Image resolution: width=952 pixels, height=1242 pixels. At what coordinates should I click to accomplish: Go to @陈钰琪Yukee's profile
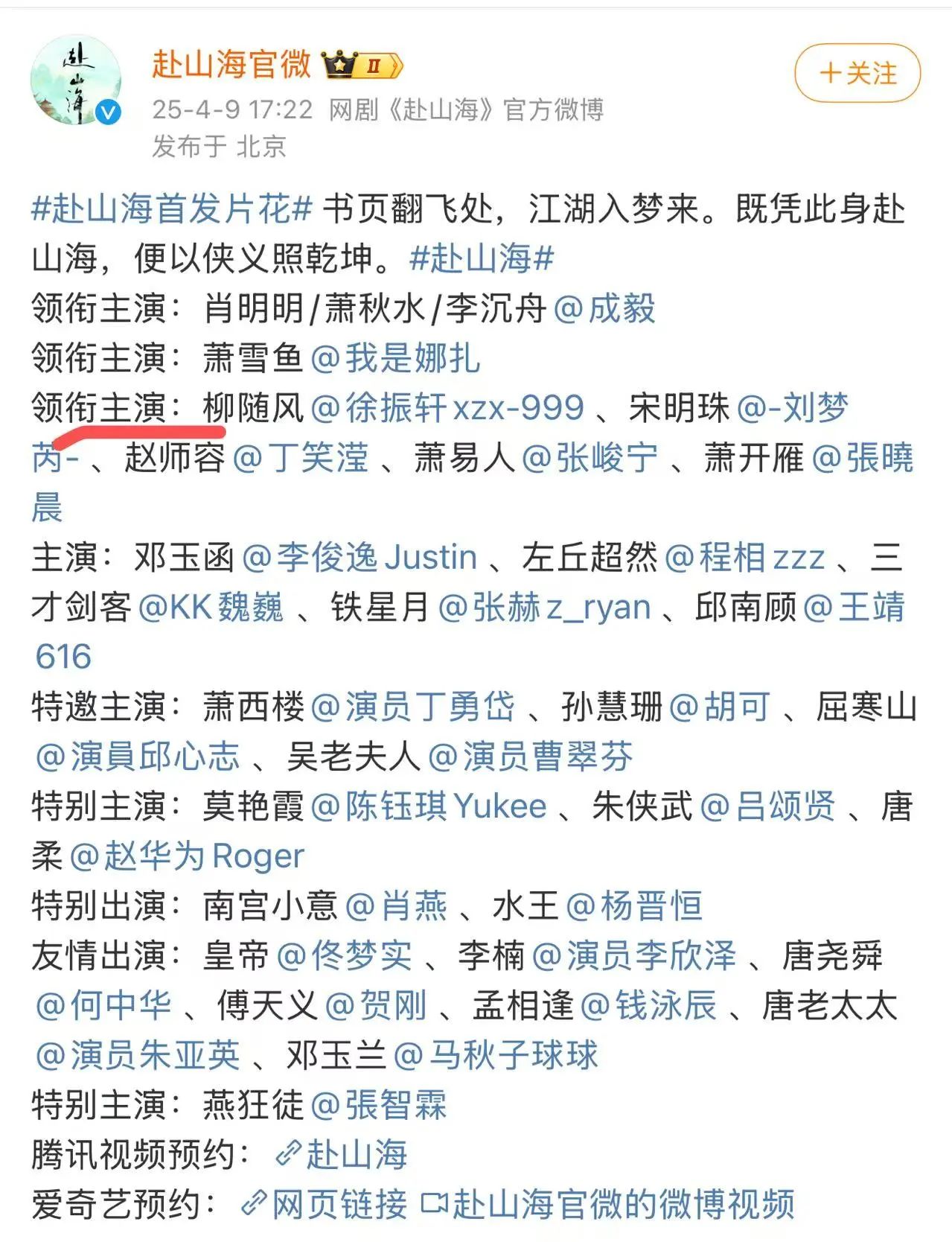pos(428,806)
